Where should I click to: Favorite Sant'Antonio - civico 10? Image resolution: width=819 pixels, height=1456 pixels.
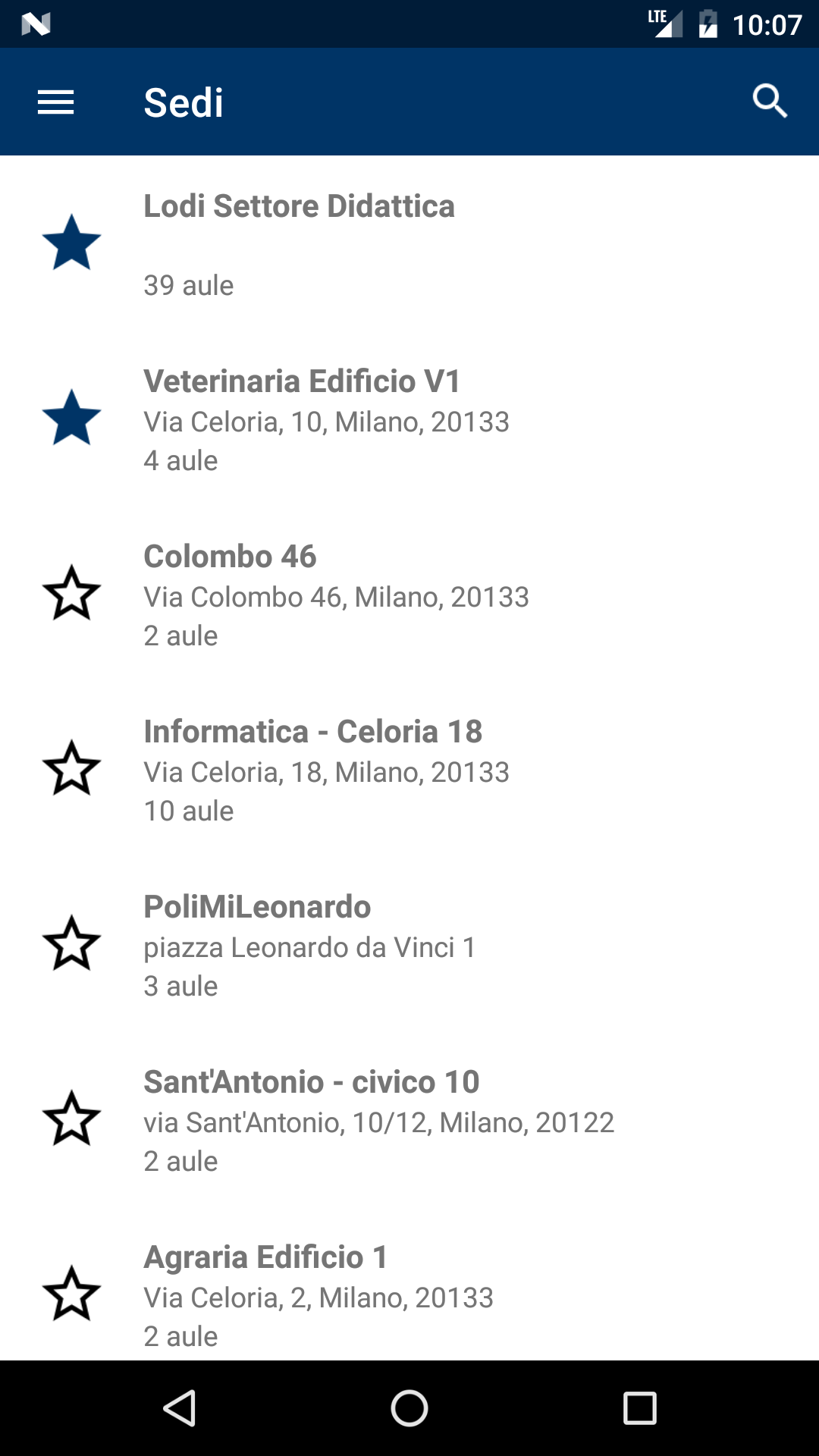72,1119
